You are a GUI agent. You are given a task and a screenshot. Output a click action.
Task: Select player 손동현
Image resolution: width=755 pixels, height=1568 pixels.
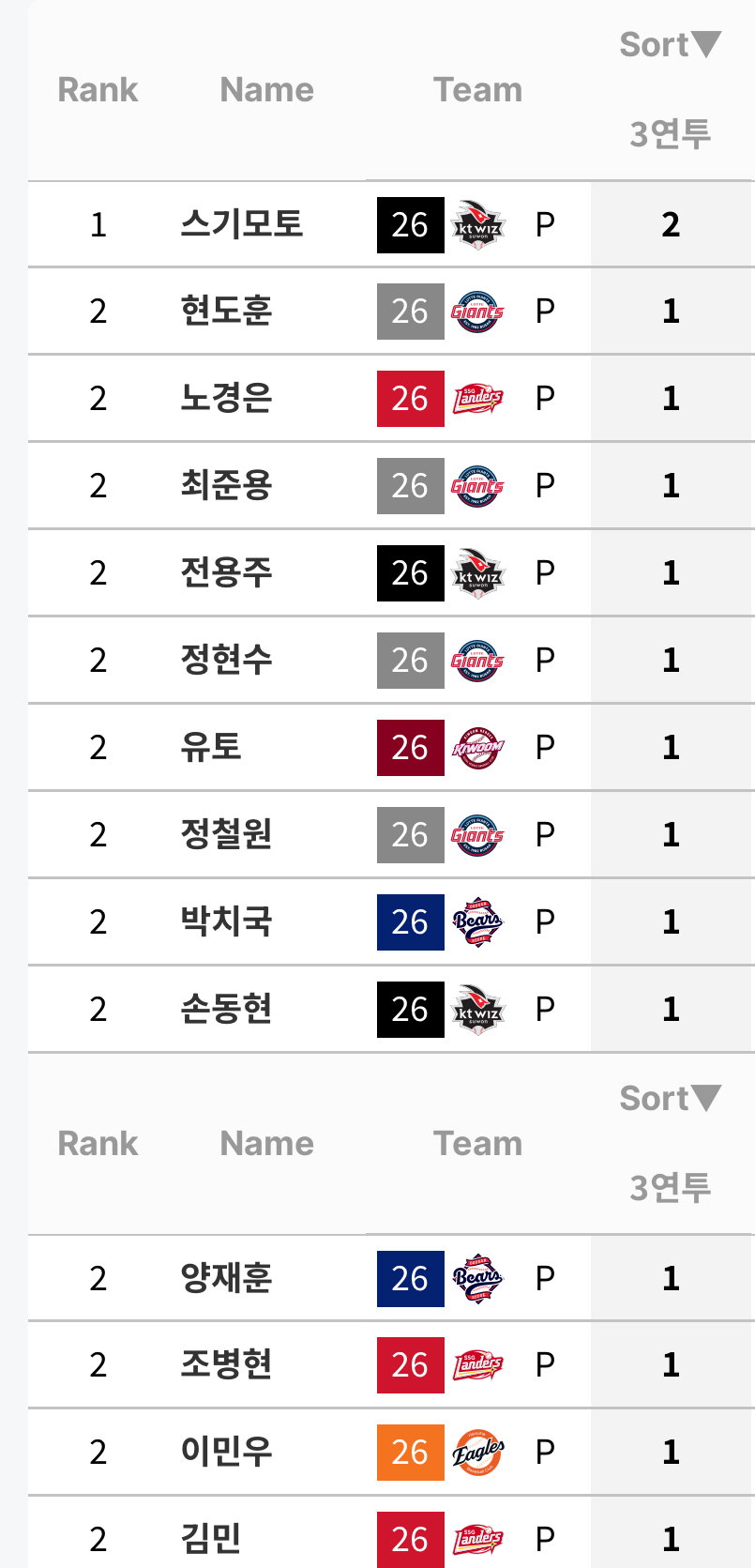pyautogui.click(x=226, y=1009)
